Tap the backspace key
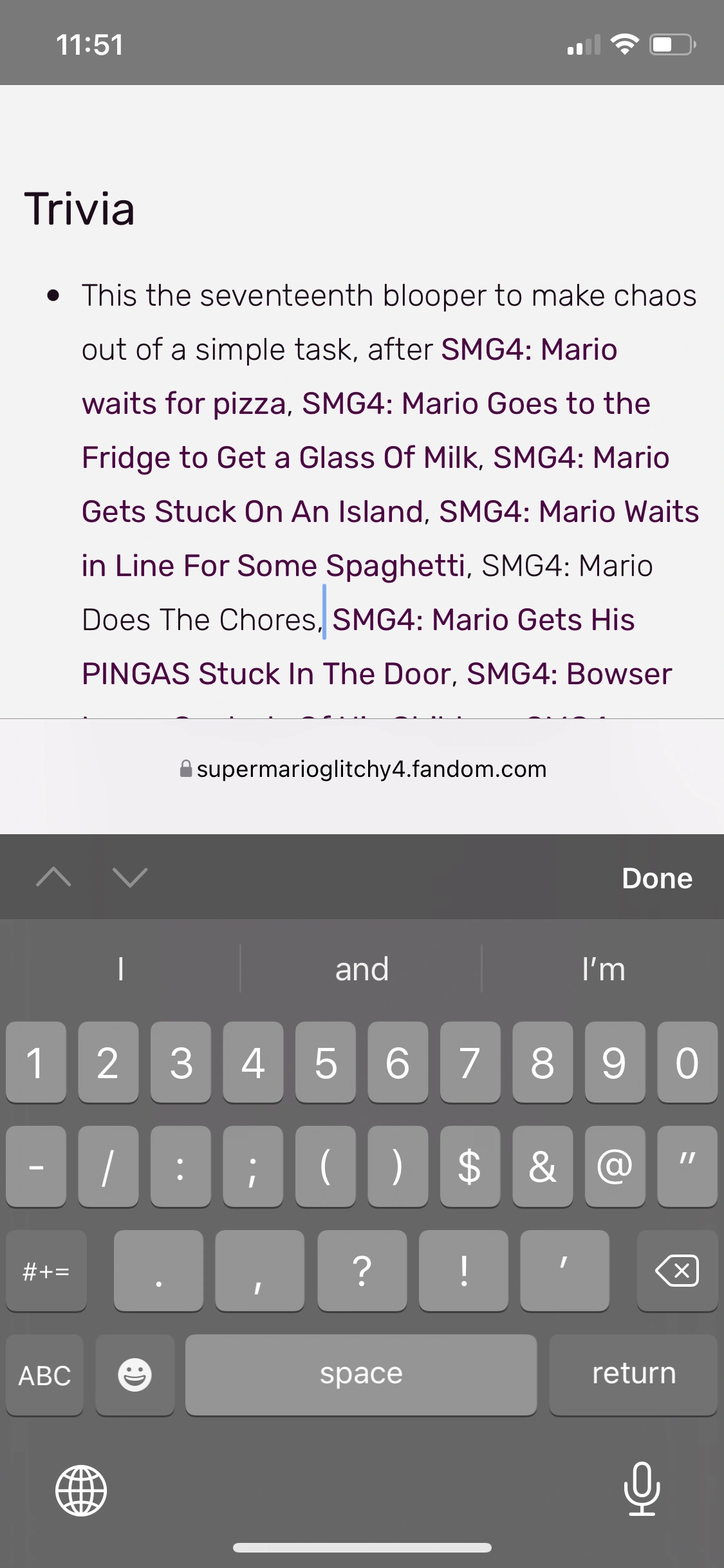Screen dimensions: 724x1568 [x=677, y=1271]
